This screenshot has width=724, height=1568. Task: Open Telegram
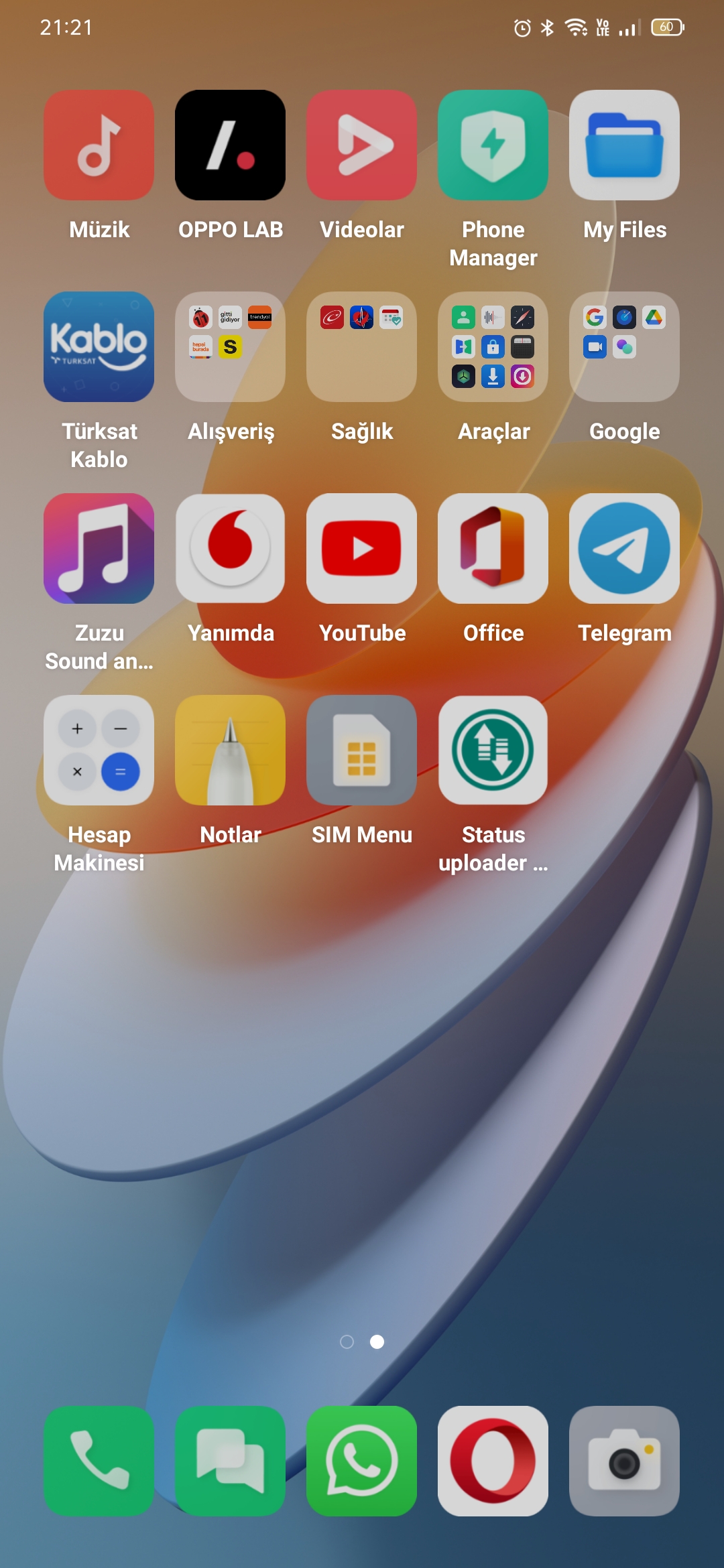pos(625,549)
